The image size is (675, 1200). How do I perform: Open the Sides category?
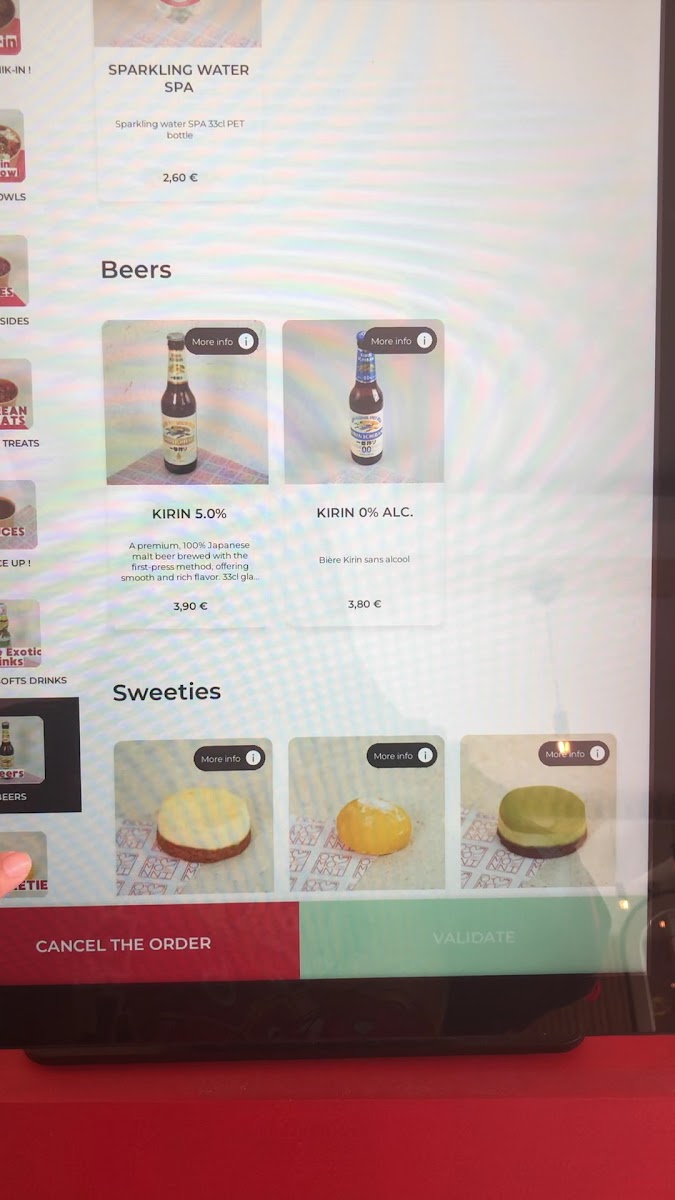[15, 280]
